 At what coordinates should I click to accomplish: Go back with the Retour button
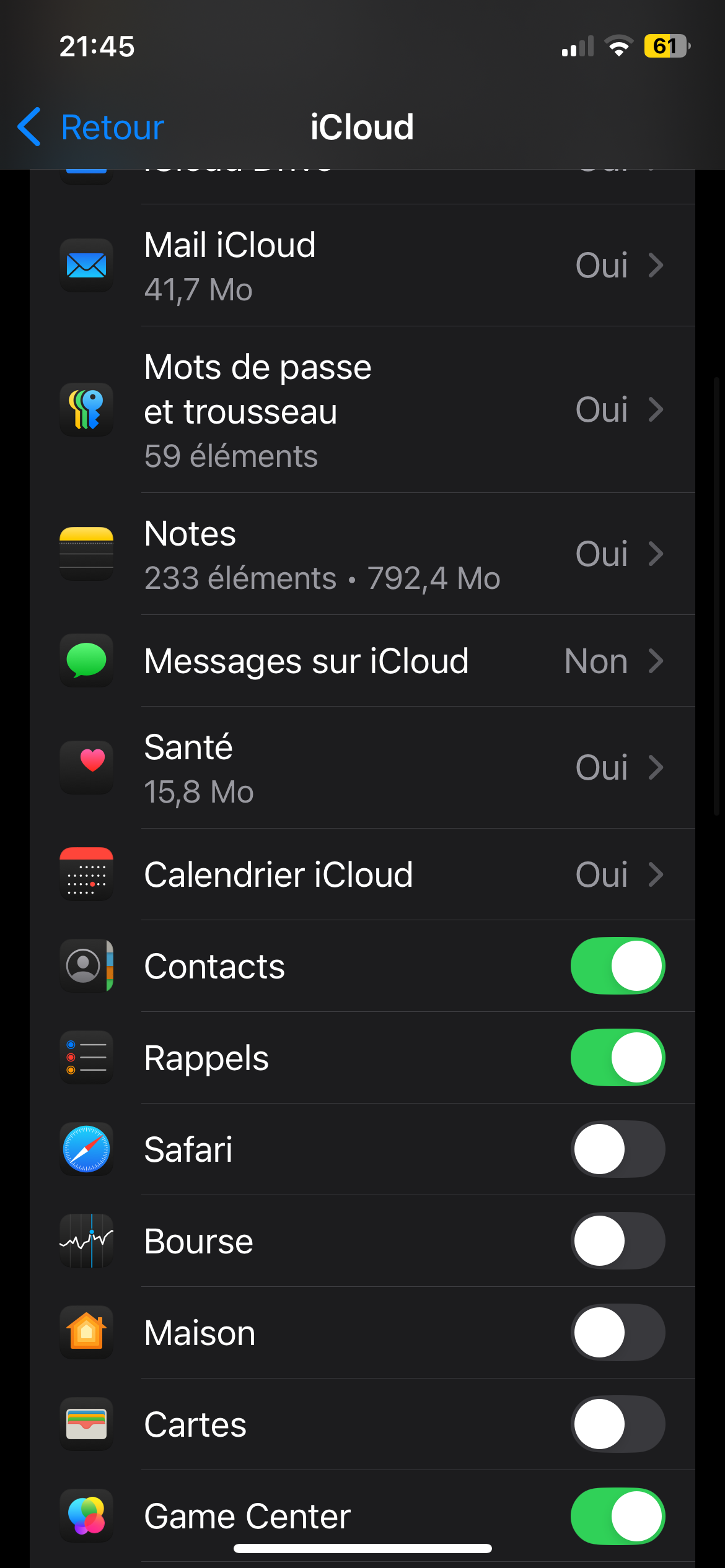click(x=92, y=127)
